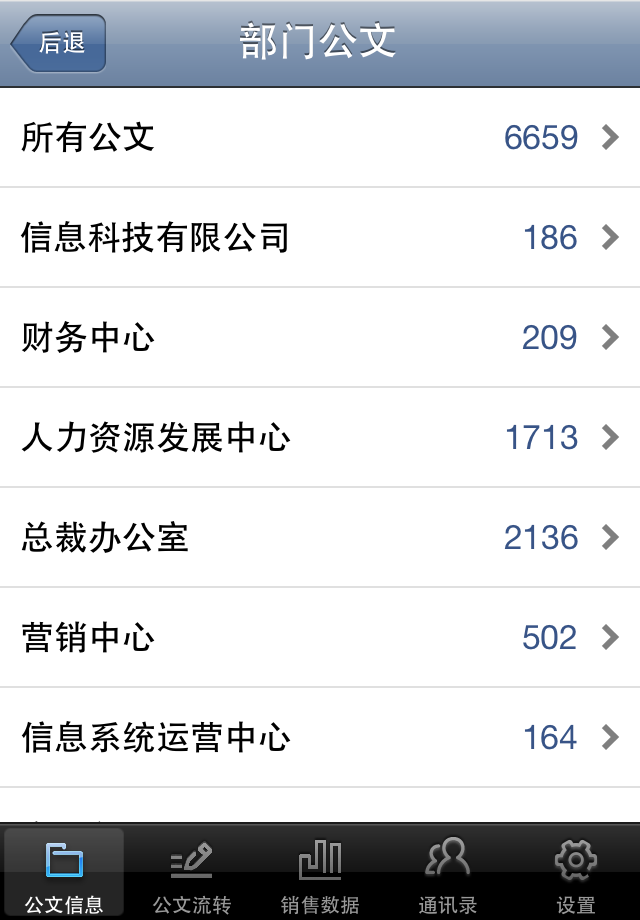Tap the 后退 back button

point(59,44)
